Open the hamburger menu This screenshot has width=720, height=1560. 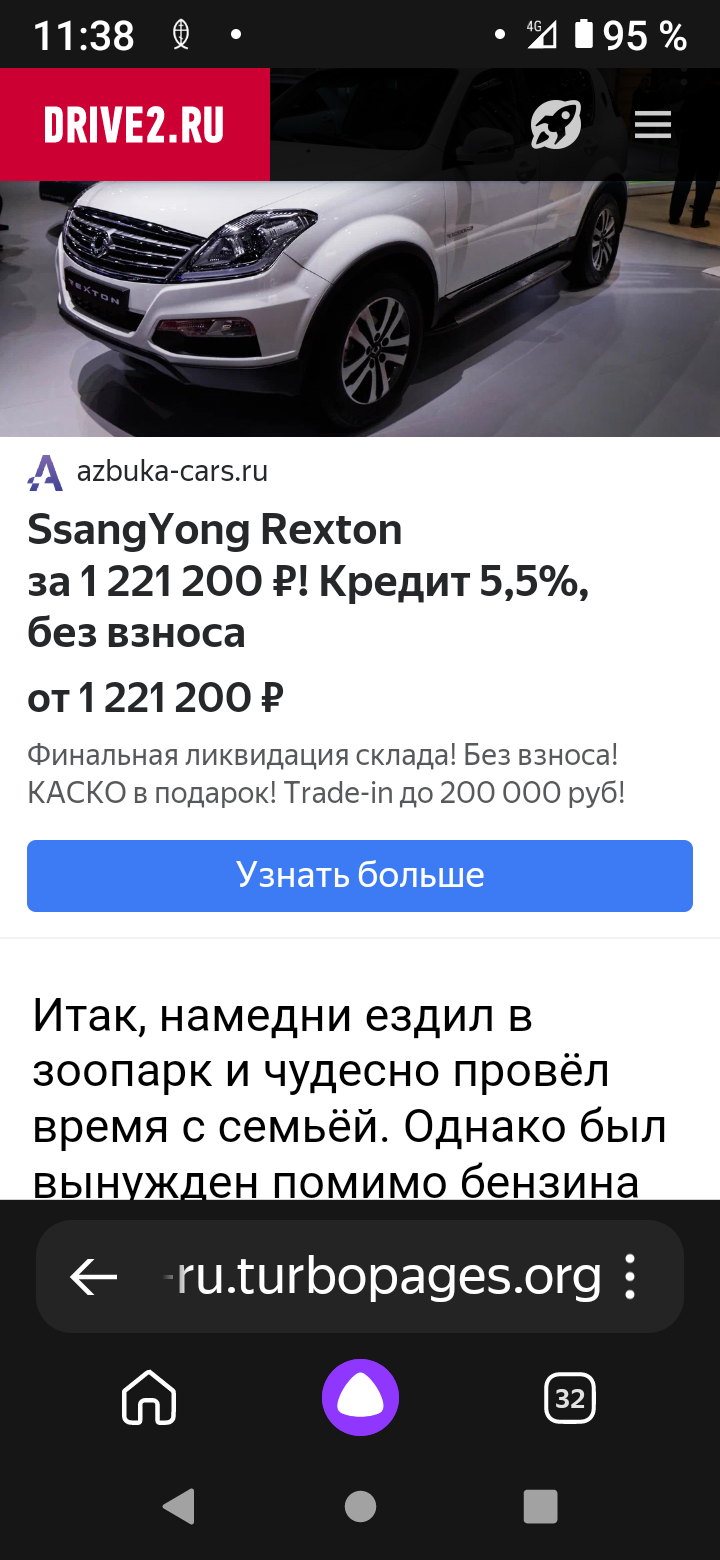click(652, 125)
